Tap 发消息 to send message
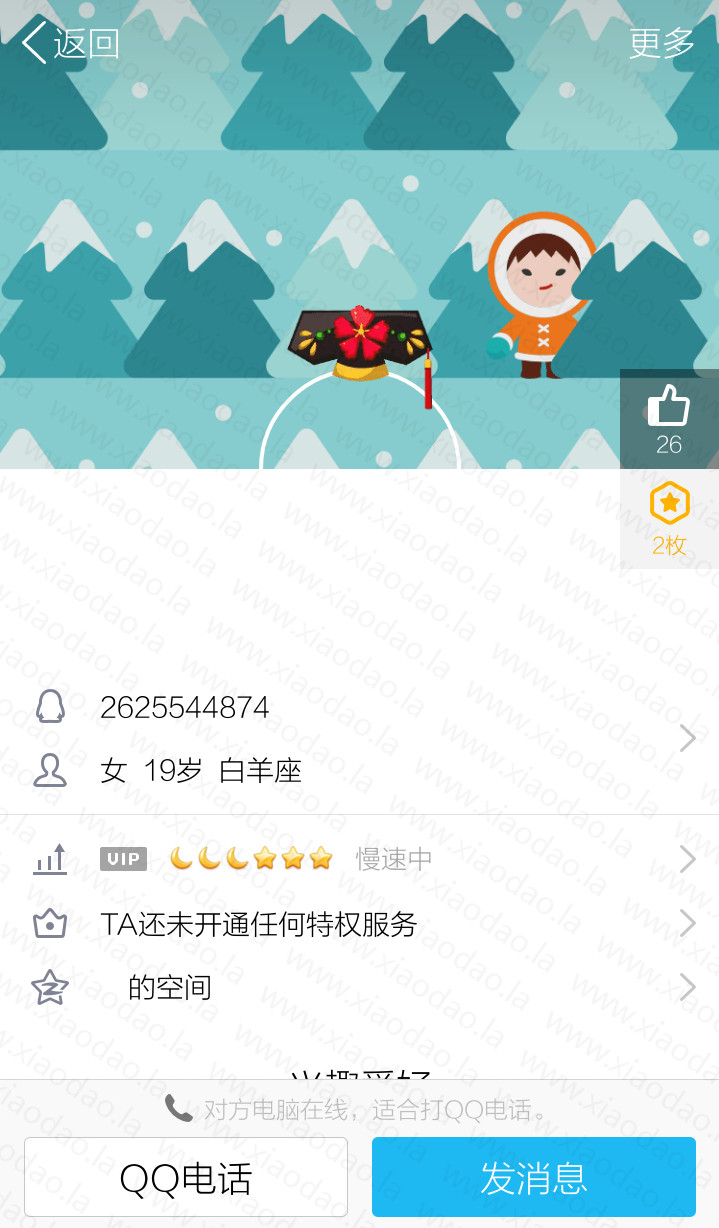Viewport: 719px width, 1228px height. (533, 1177)
